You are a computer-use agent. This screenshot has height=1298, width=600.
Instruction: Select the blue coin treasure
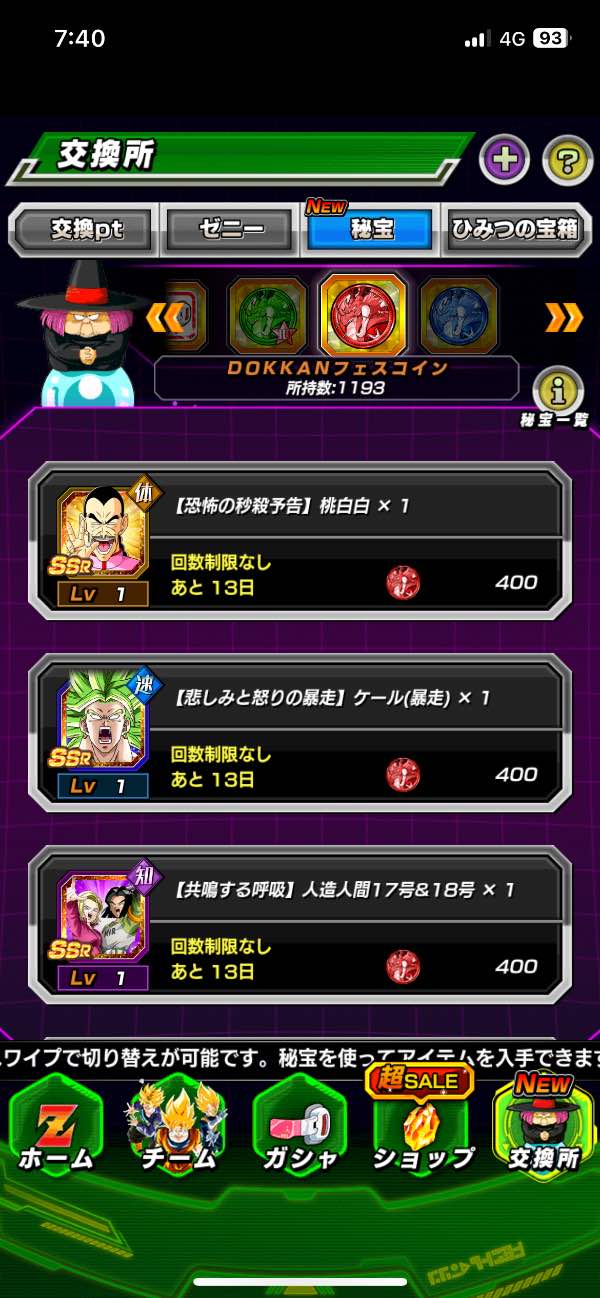point(458,316)
